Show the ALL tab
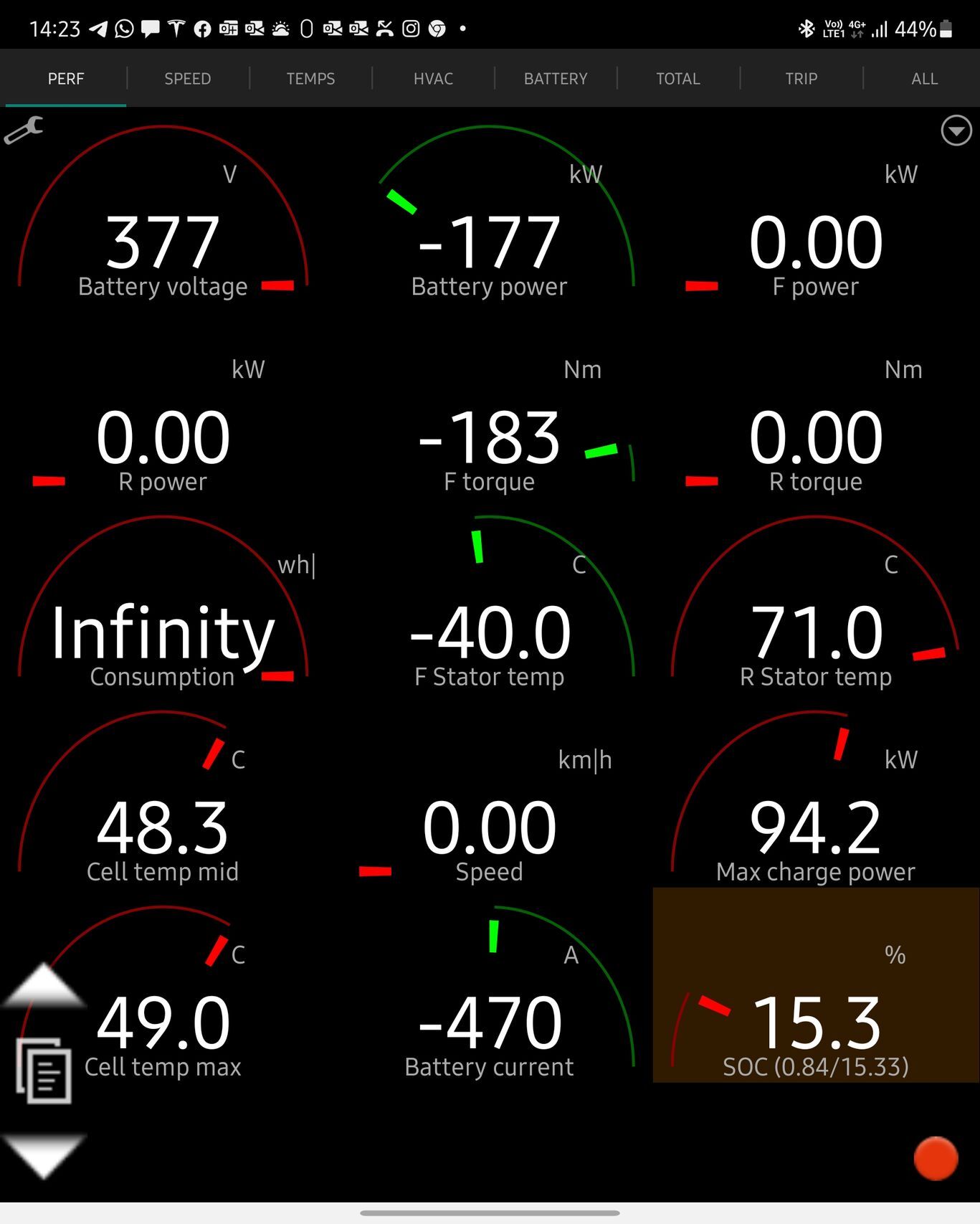This screenshot has height=1224, width=980. (x=924, y=79)
